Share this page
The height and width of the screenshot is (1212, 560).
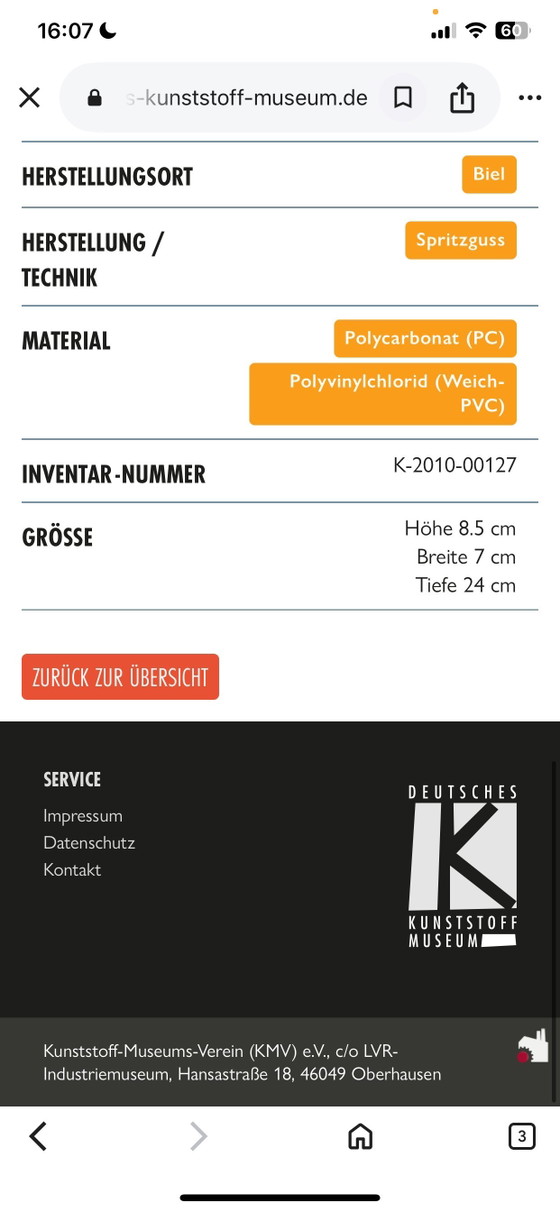click(462, 97)
